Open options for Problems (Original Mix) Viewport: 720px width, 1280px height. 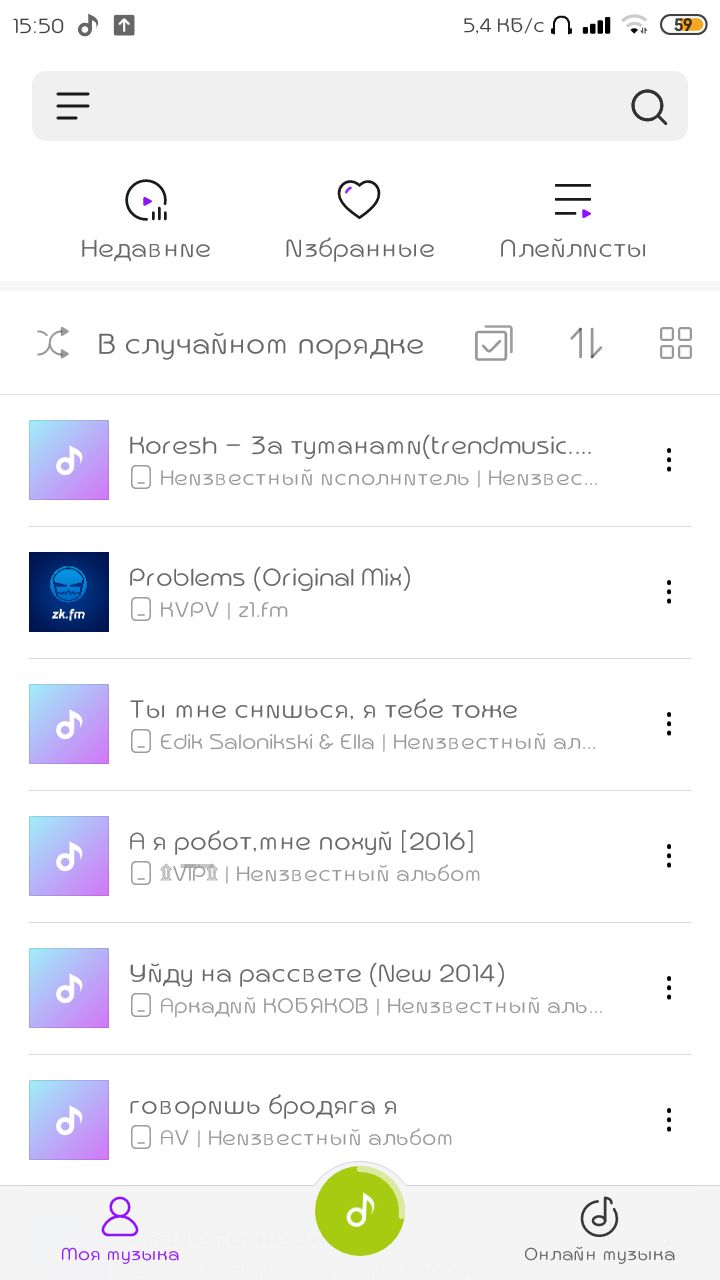pyautogui.click(x=669, y=592)
